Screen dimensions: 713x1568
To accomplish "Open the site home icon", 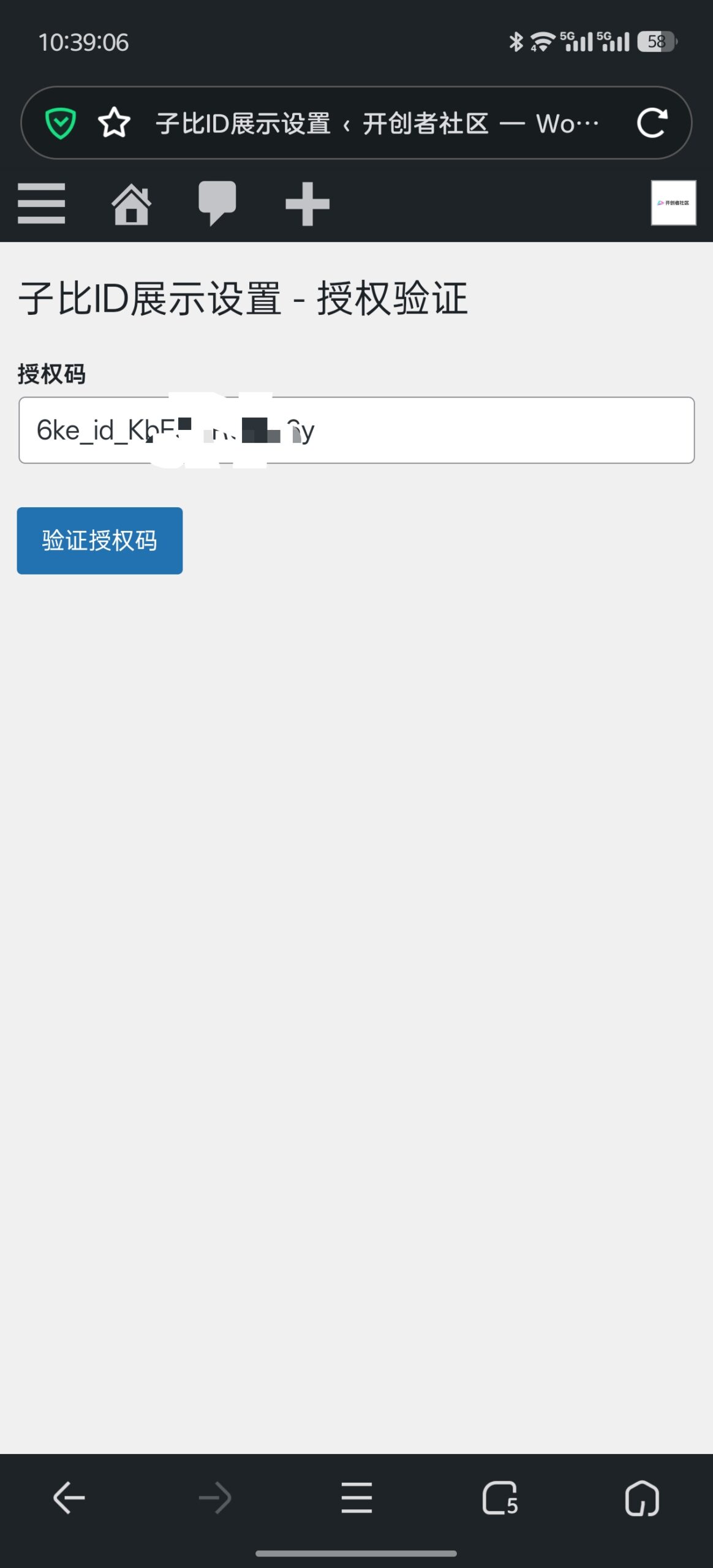I will click(131, 205).
